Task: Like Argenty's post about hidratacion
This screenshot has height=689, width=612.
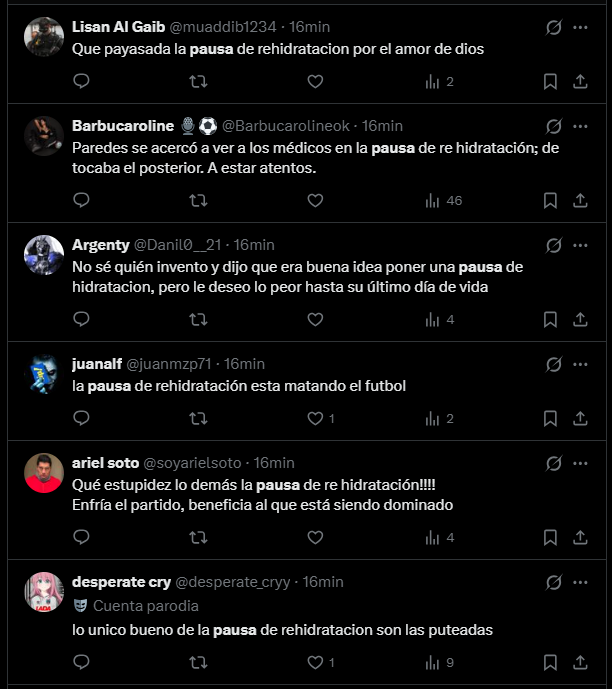Action: (315, 319)
